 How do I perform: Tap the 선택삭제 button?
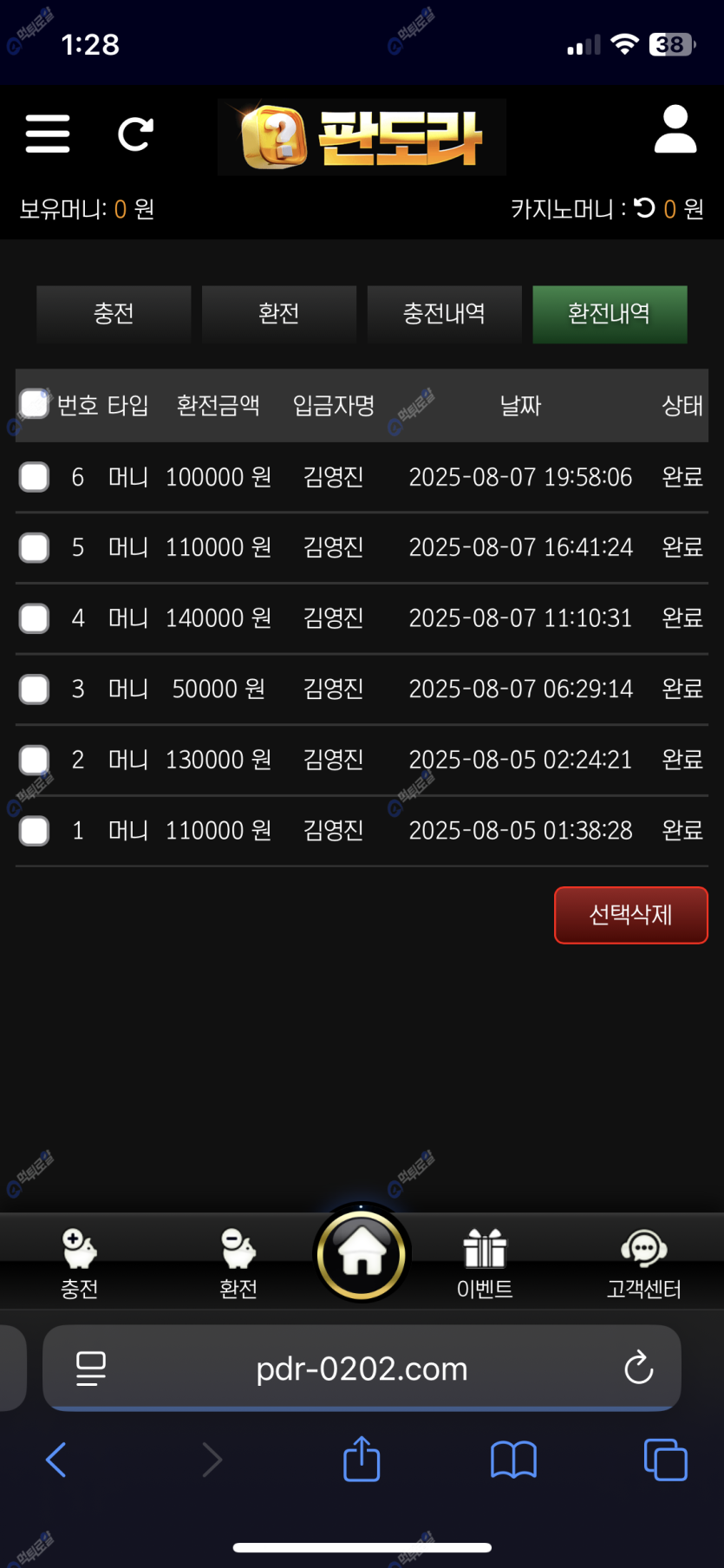click(631, 915)
